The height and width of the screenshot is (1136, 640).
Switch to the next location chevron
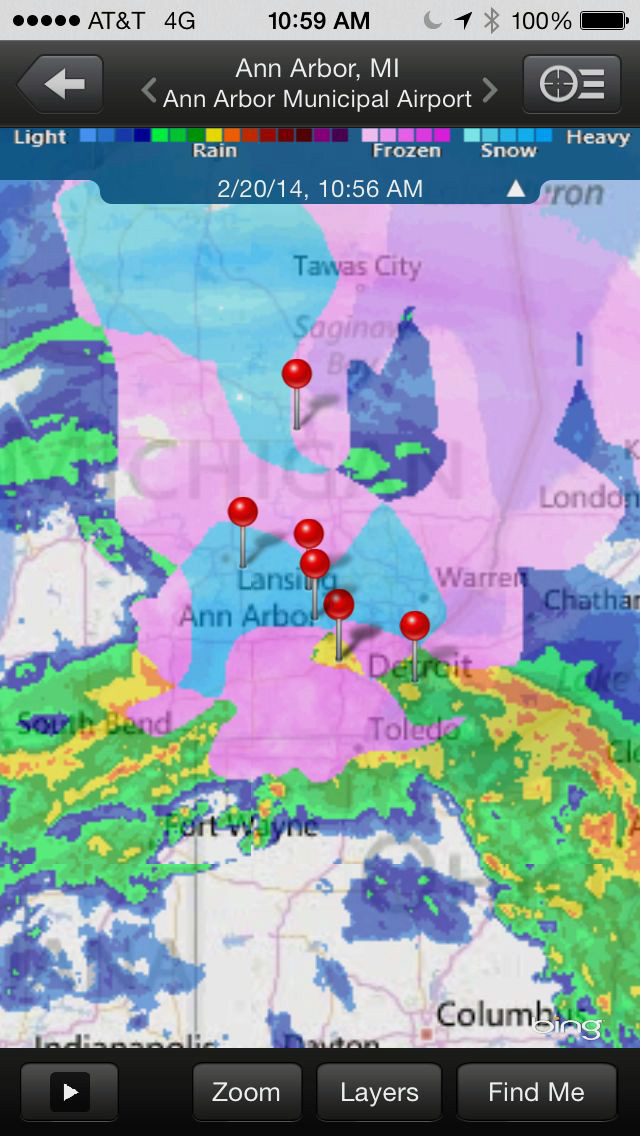pyautogui.click(x=490, y=91)
